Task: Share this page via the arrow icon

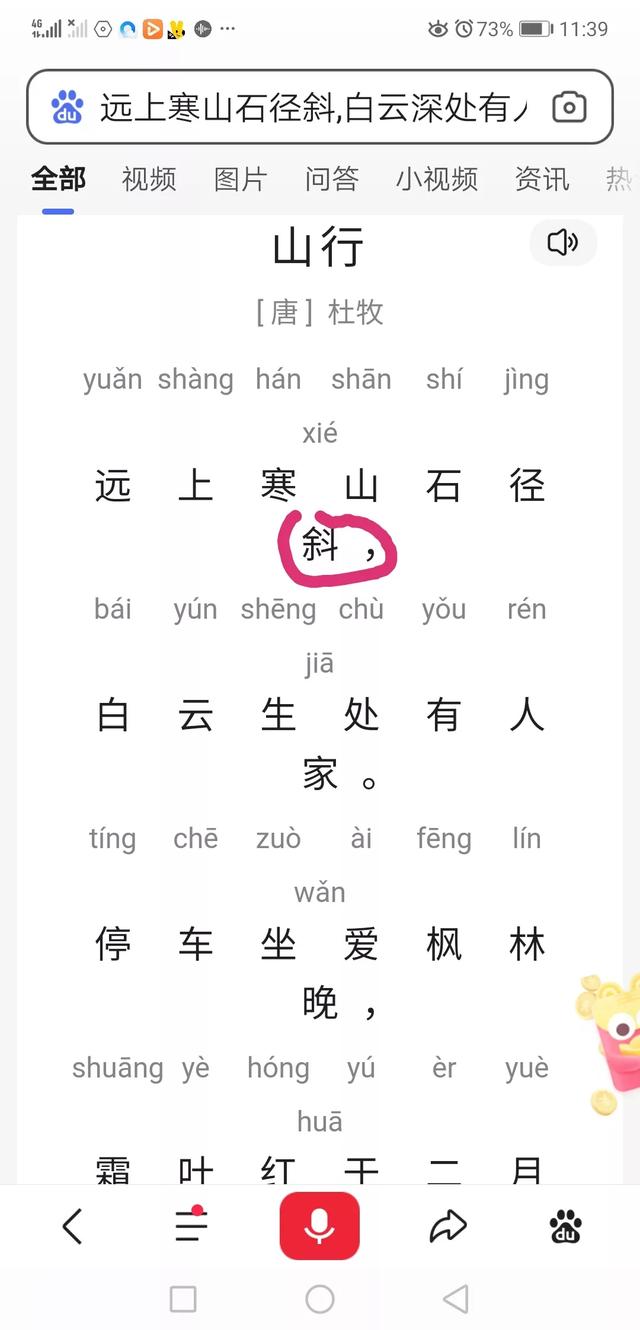Action: pyautogui.click(x=448, y=1225)
